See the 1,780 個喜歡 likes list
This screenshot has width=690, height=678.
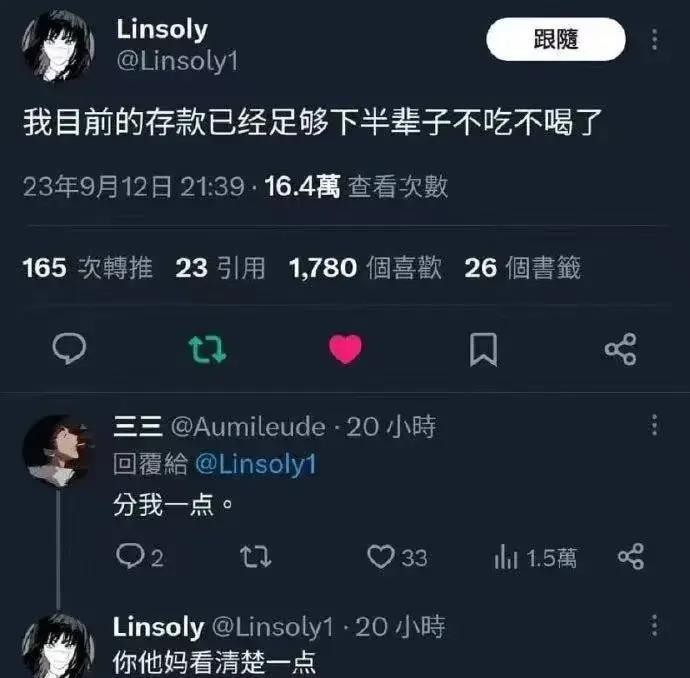click(365, 268)
